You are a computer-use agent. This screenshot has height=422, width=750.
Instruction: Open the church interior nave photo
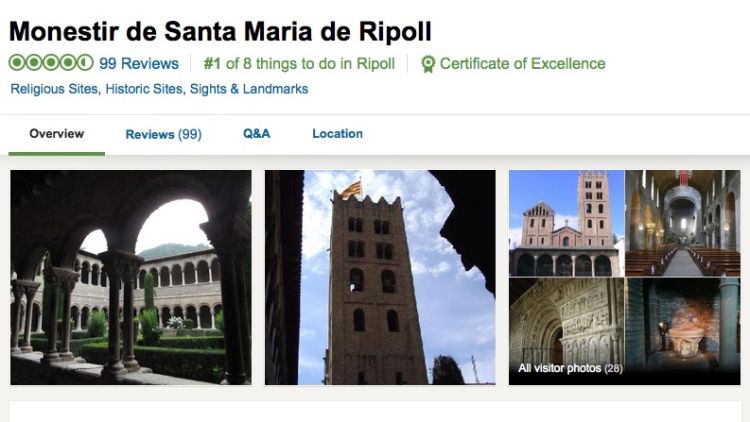click(x=683, y=222)
